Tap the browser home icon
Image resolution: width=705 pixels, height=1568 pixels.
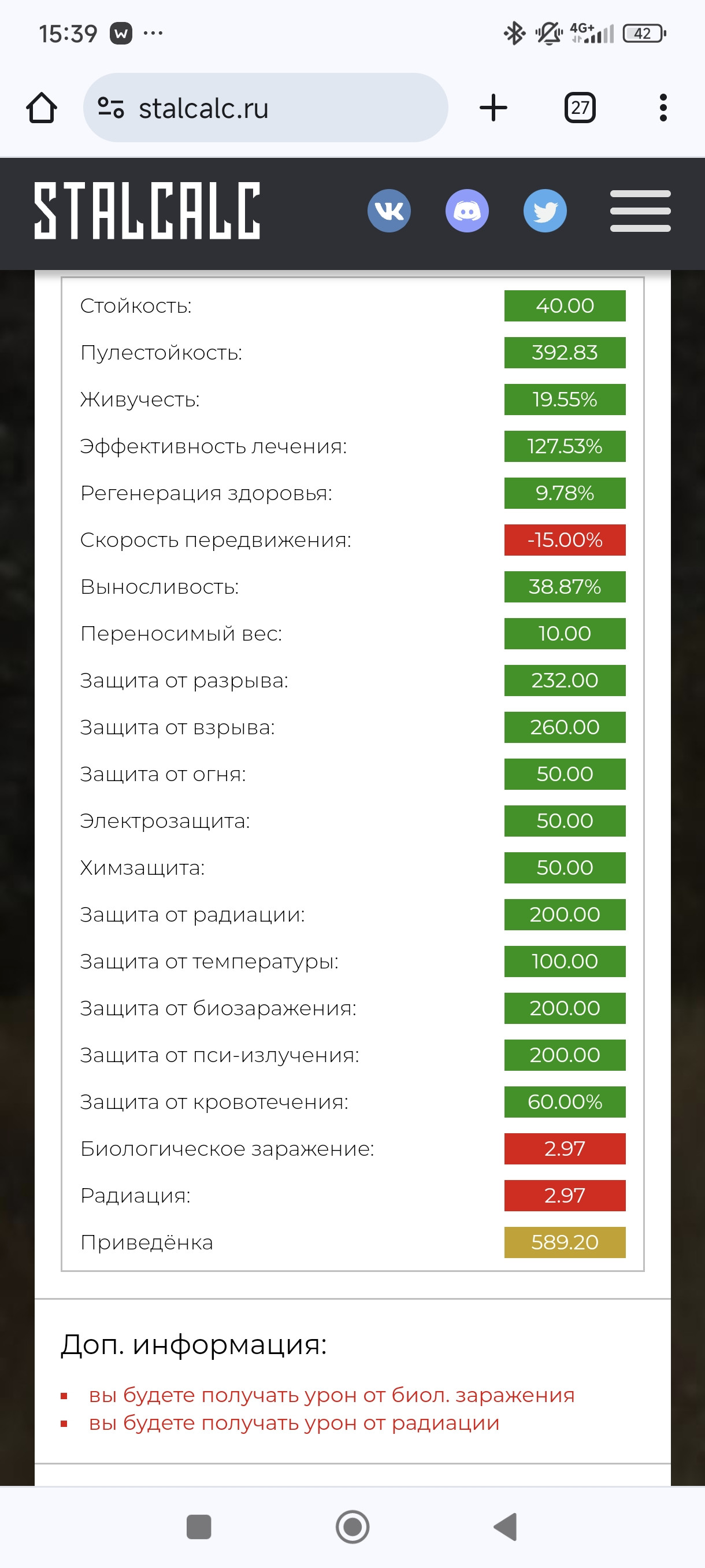[42, 108]
